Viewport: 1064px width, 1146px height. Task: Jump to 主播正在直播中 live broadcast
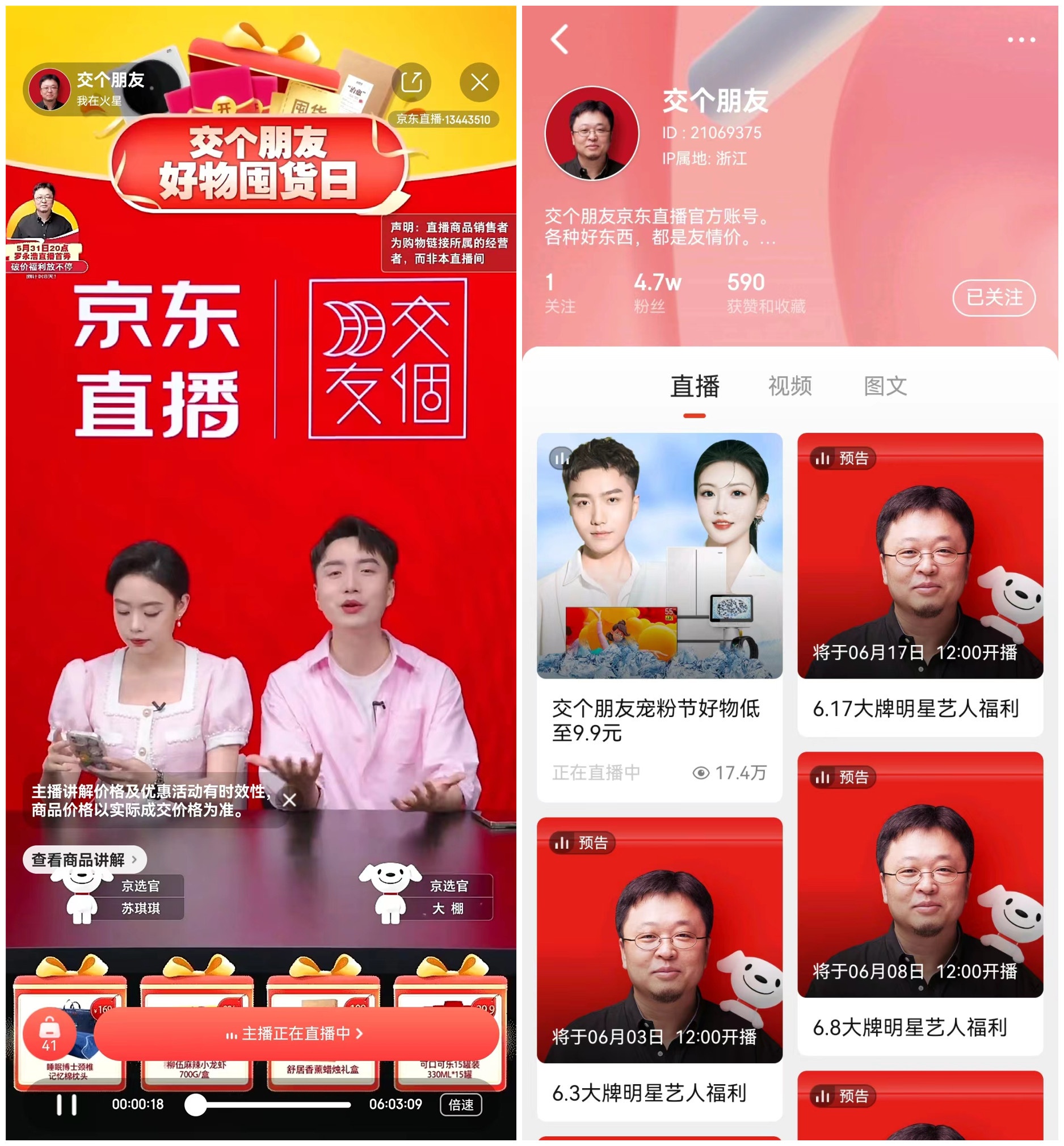click(x=296, y=1033)
